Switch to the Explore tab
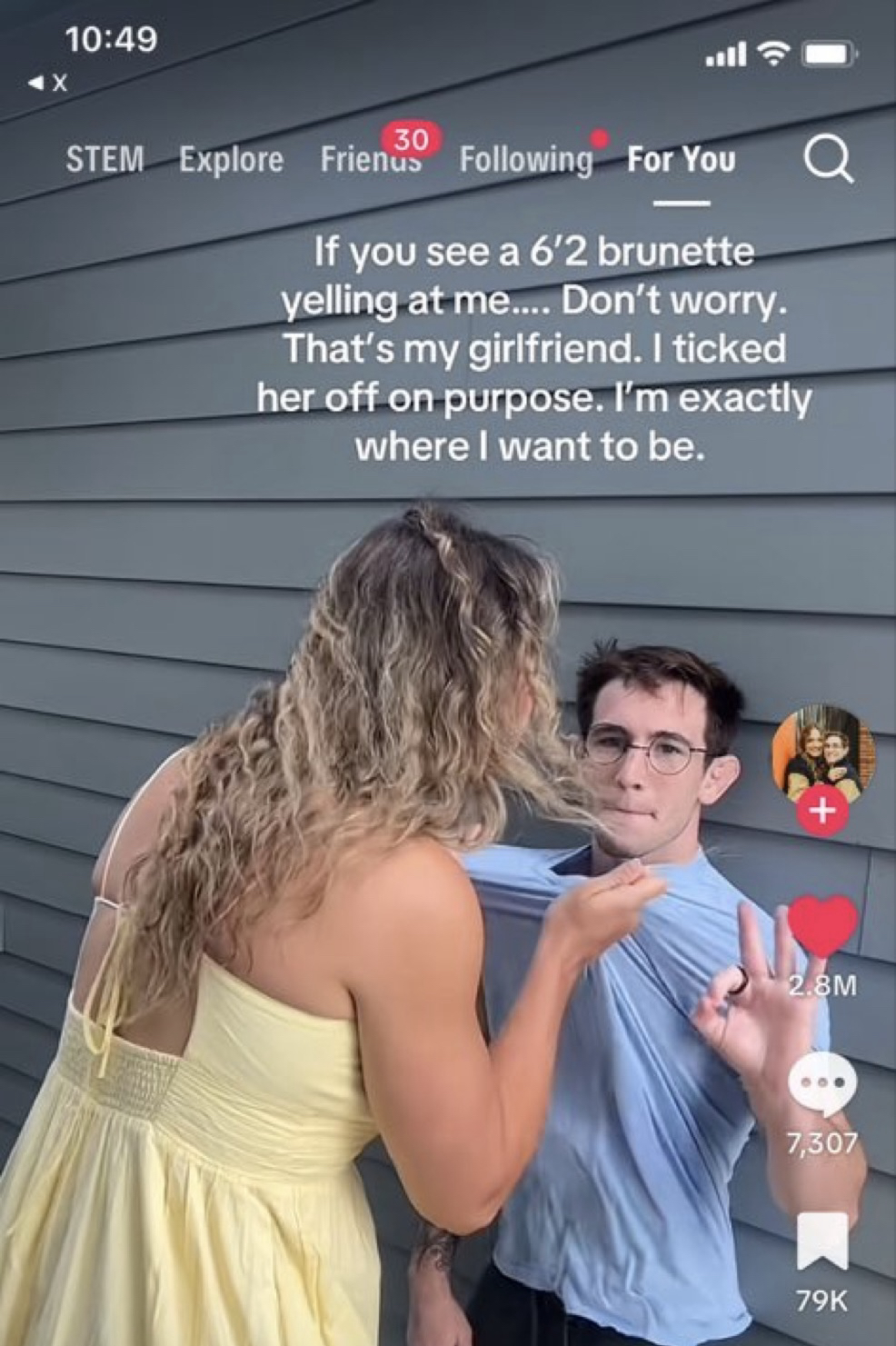Screen dimensions: 896x1346 [231, 160]
